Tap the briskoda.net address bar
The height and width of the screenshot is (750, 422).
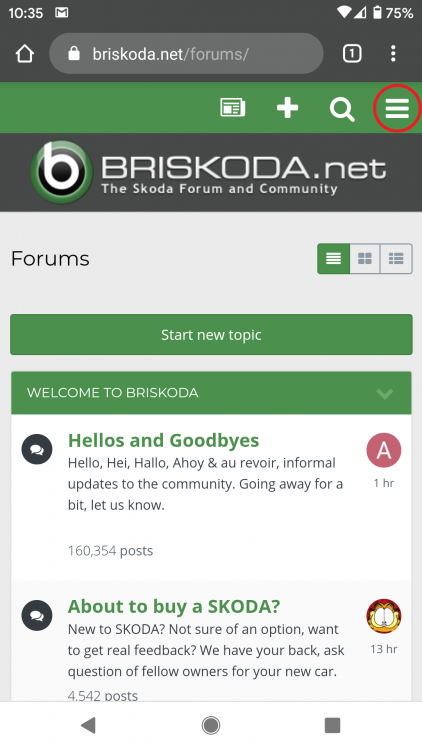click(186, 54)
